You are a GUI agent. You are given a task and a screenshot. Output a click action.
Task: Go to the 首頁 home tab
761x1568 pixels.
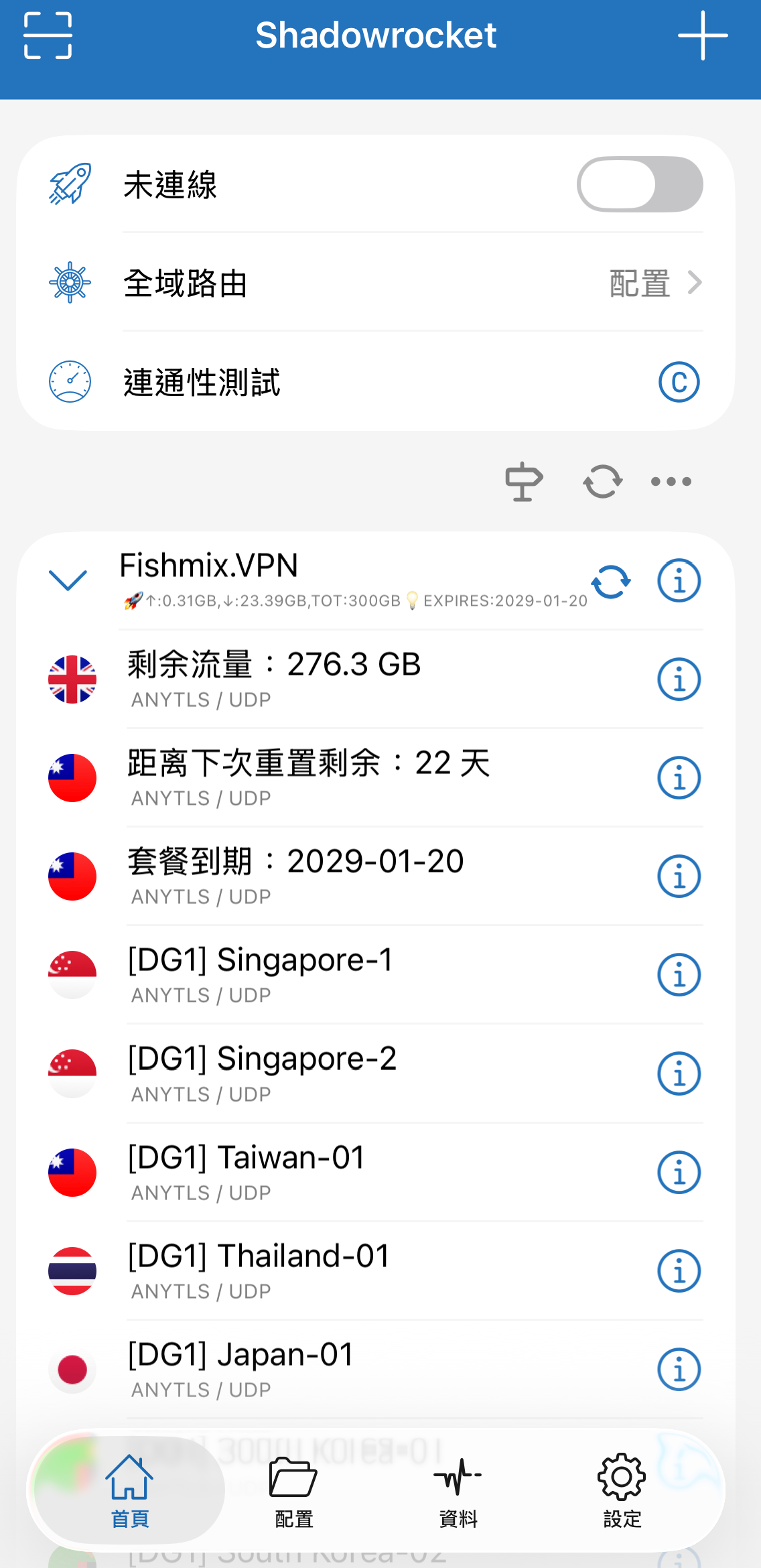point(129,1492)
